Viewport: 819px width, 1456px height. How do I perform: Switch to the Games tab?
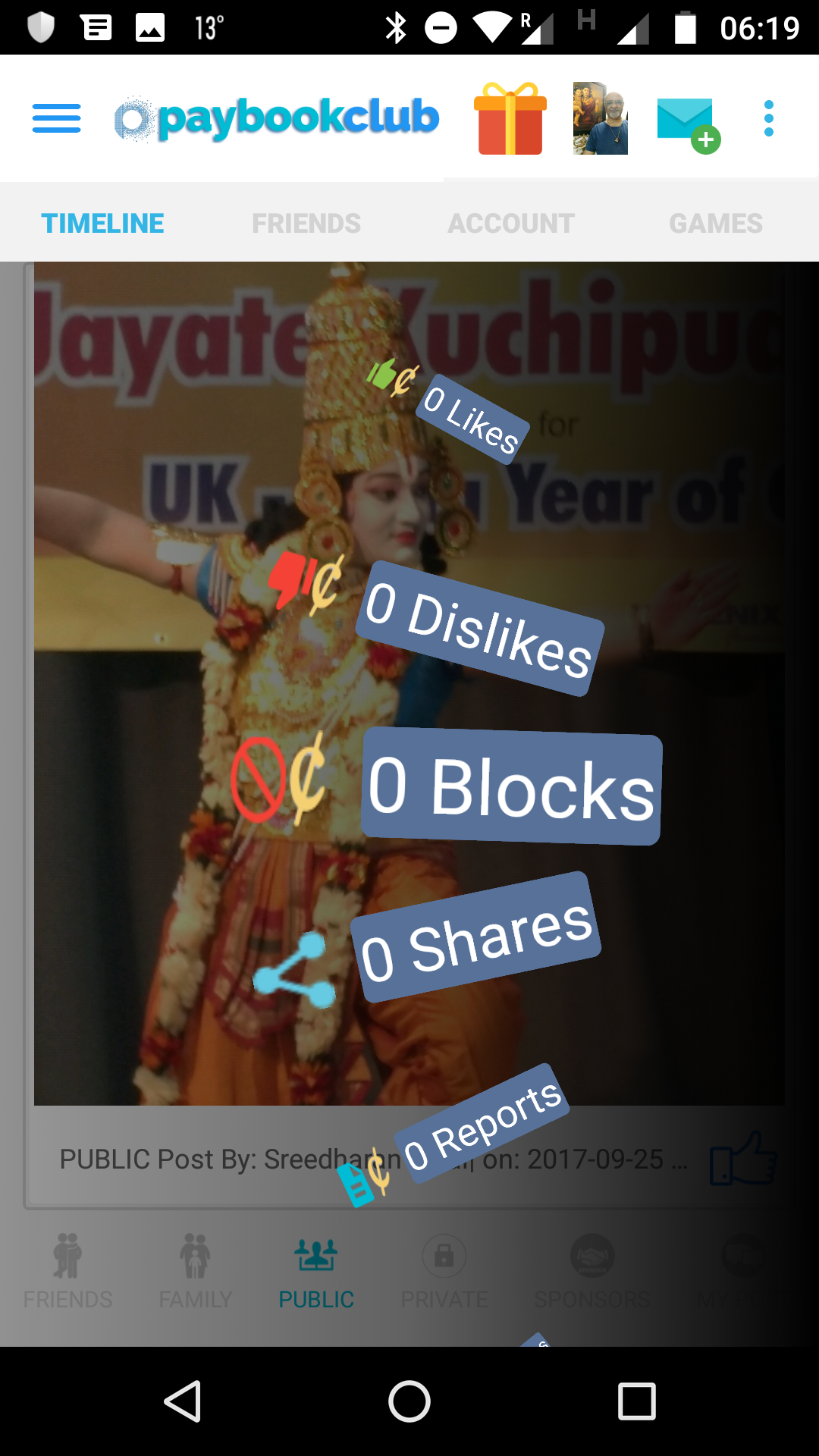(716, 223)
